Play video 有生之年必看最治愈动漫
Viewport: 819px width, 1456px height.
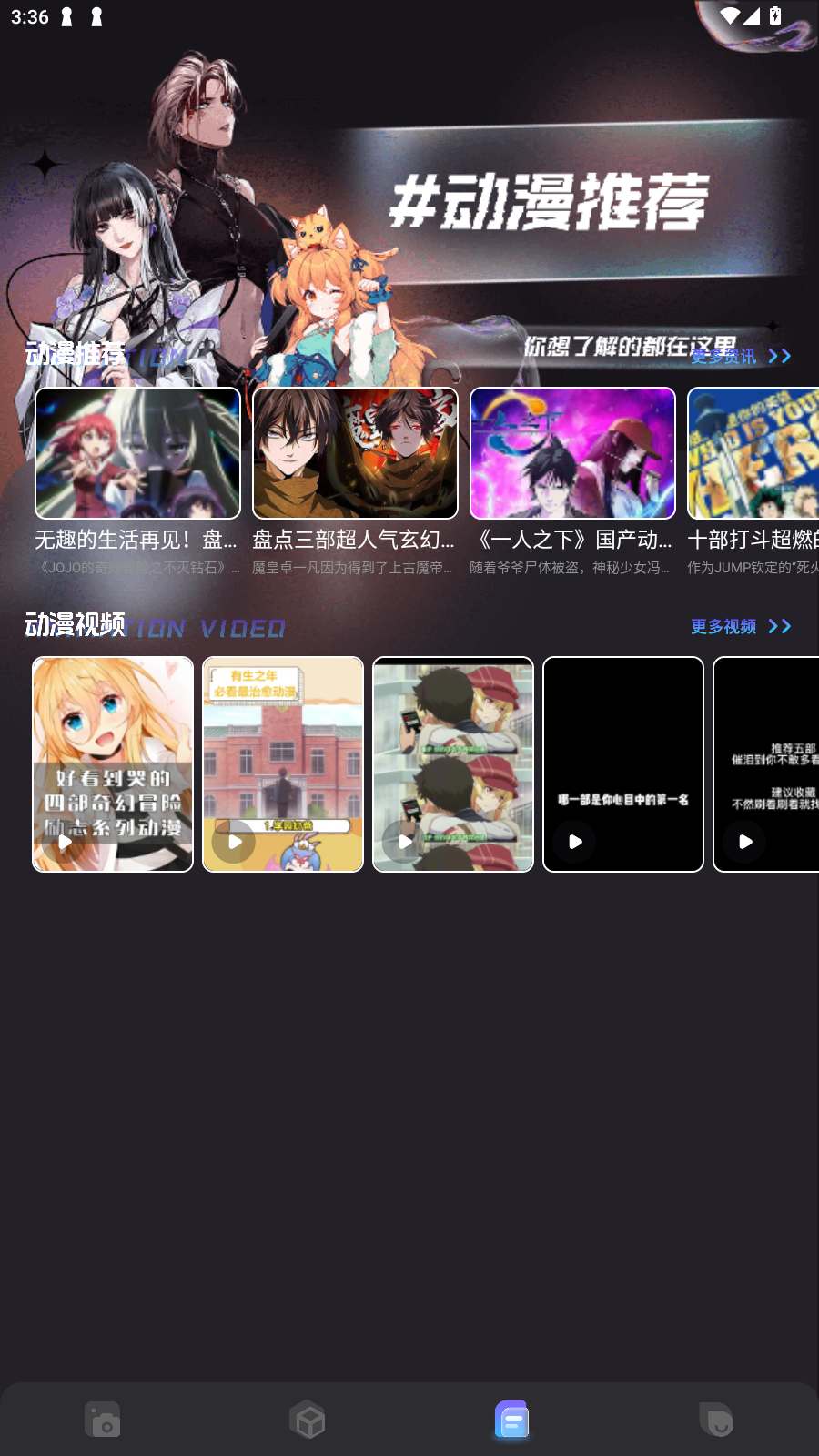[x=283, y=764]
